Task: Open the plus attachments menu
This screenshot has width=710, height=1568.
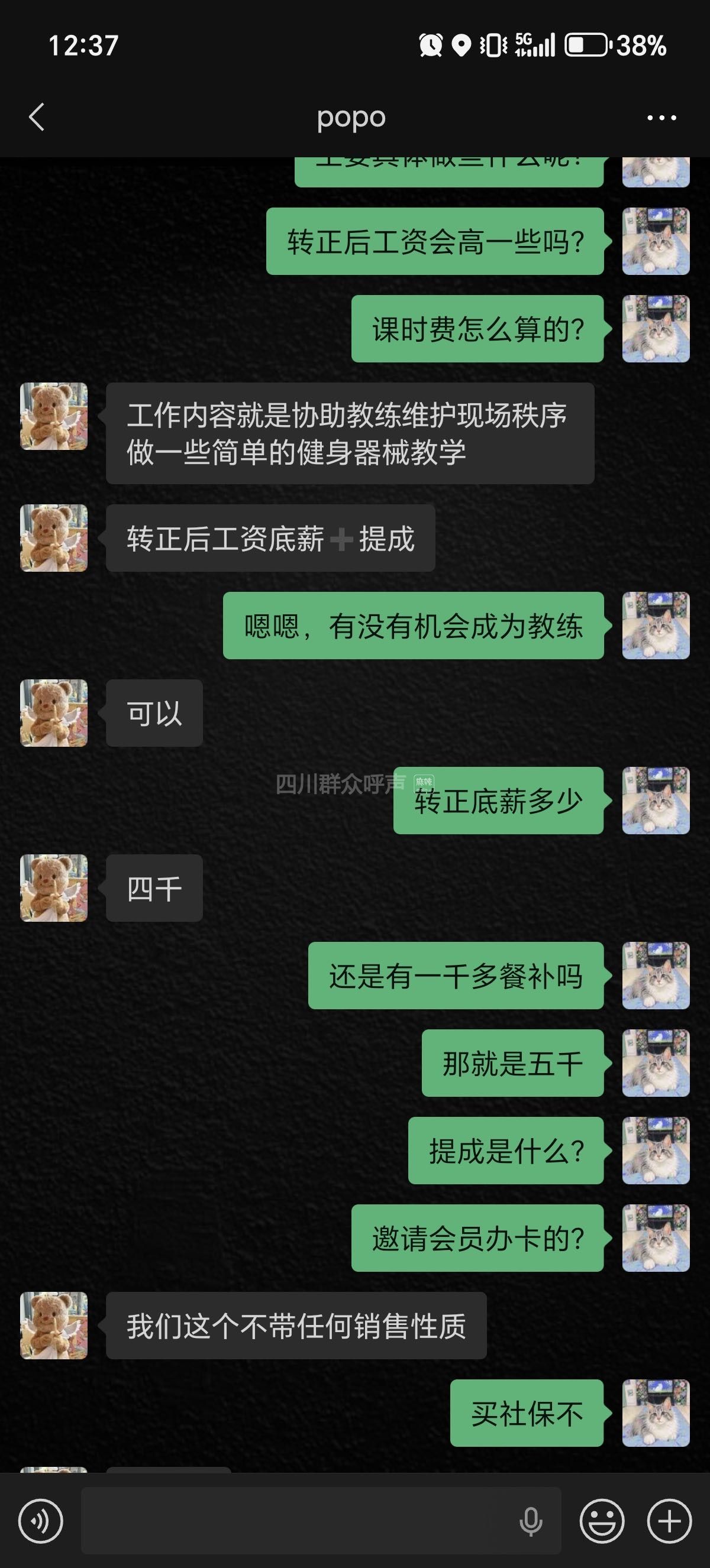Action: (669, 1521)
